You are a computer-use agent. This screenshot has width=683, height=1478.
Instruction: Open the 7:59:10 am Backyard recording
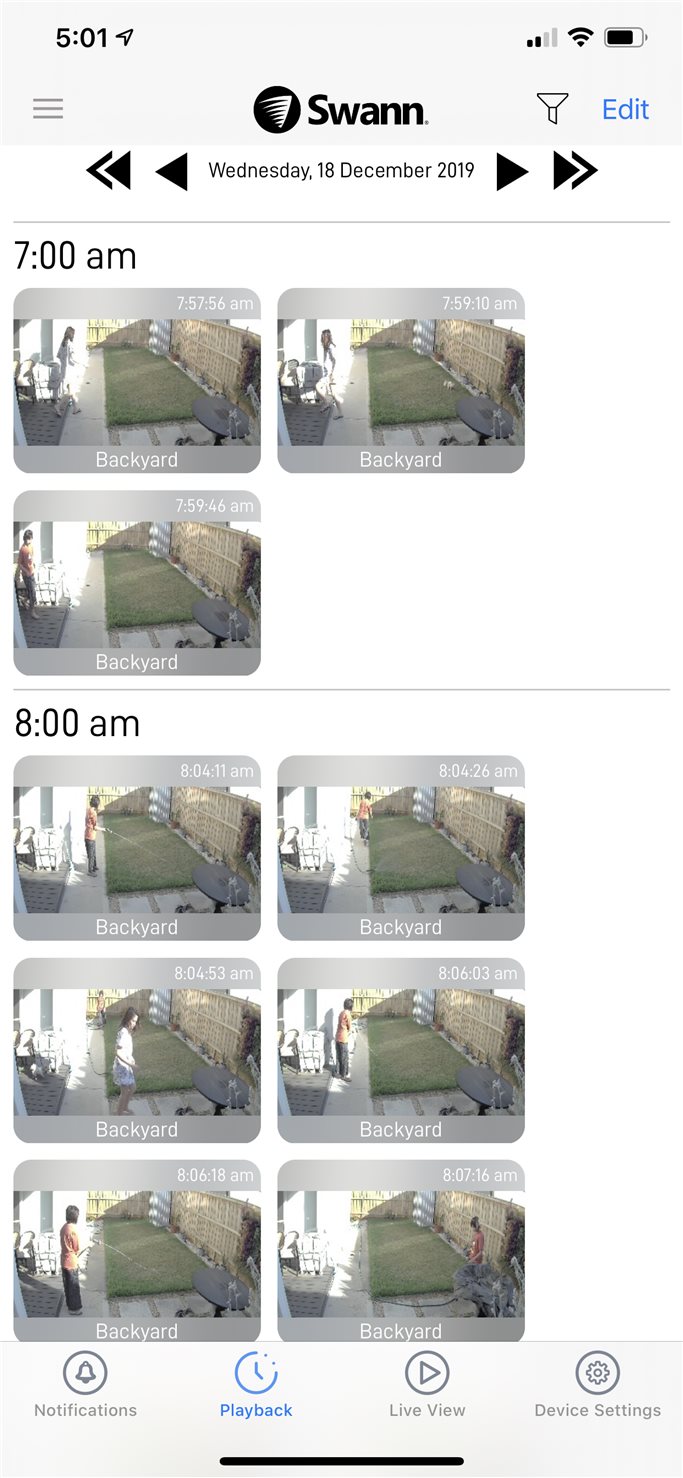[x=400, y=381]
